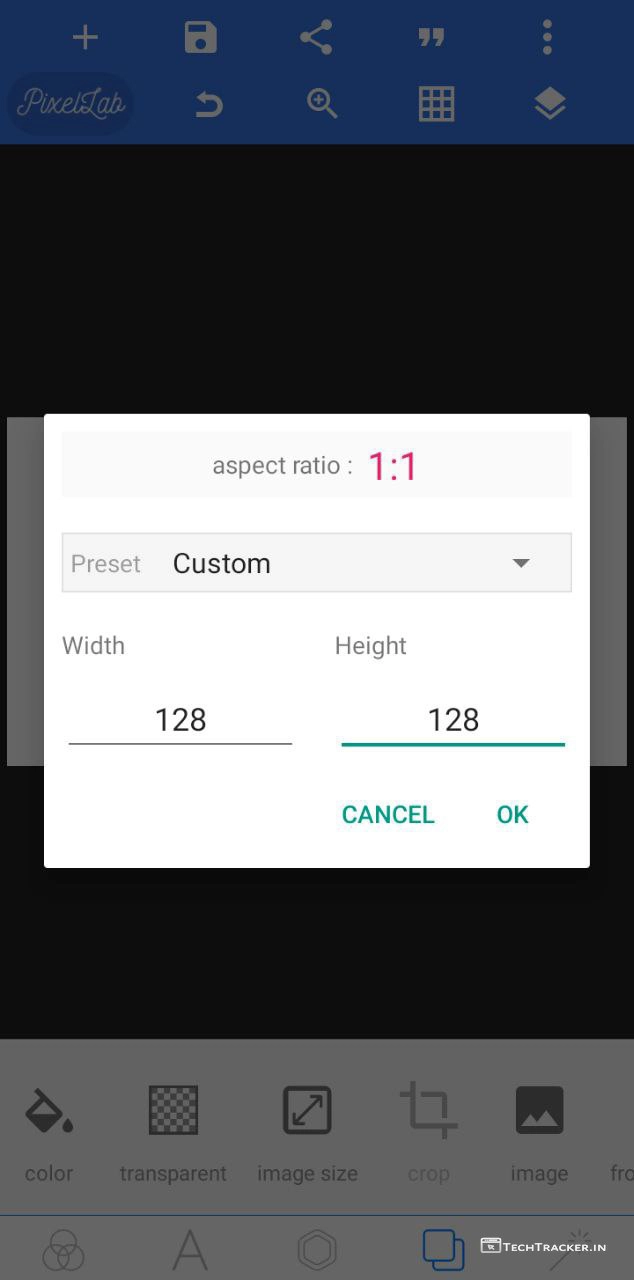
Task: Undo the last action
Action: 208,103
